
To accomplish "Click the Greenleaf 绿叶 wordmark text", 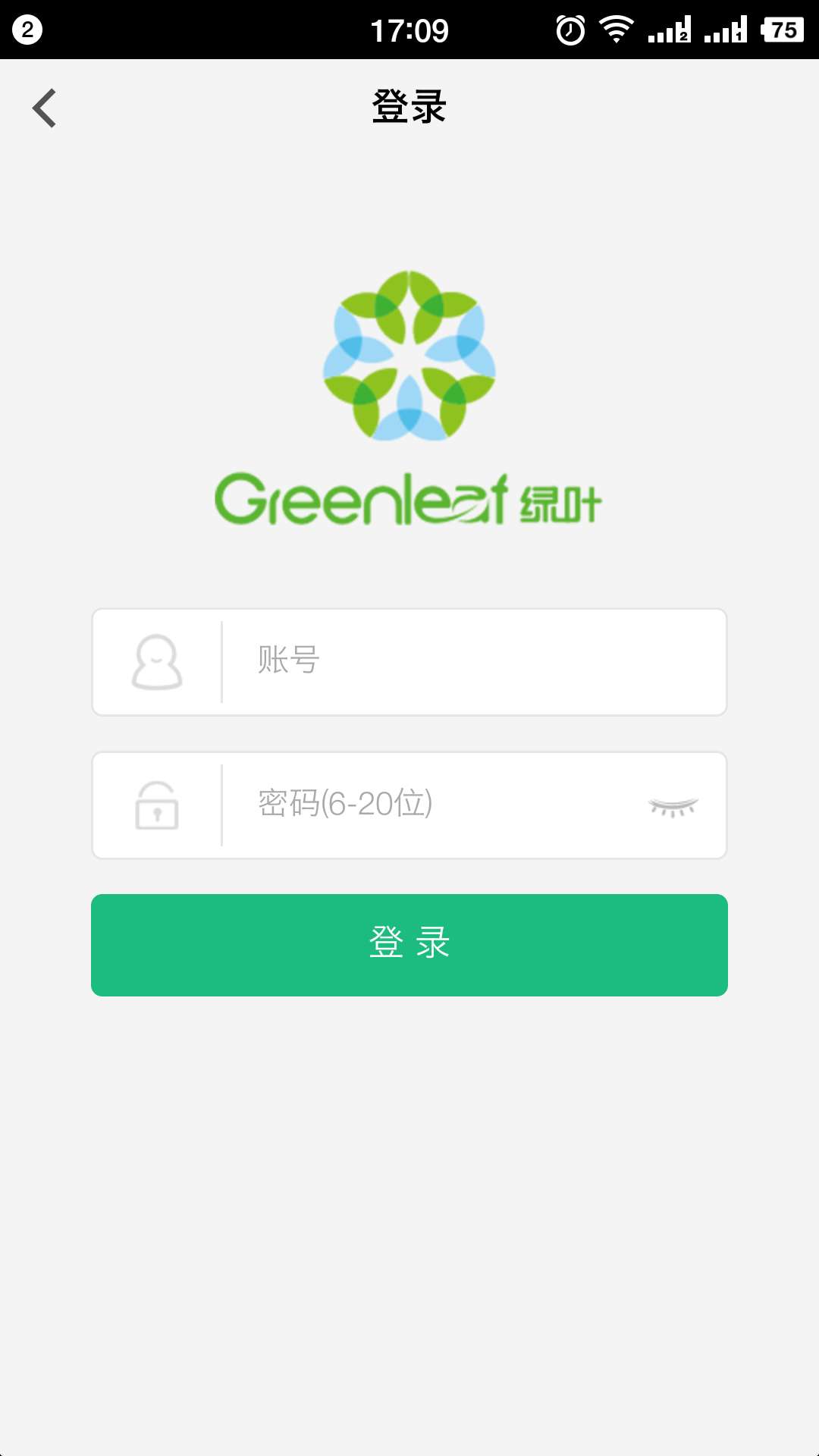I will tap(409, 500).
